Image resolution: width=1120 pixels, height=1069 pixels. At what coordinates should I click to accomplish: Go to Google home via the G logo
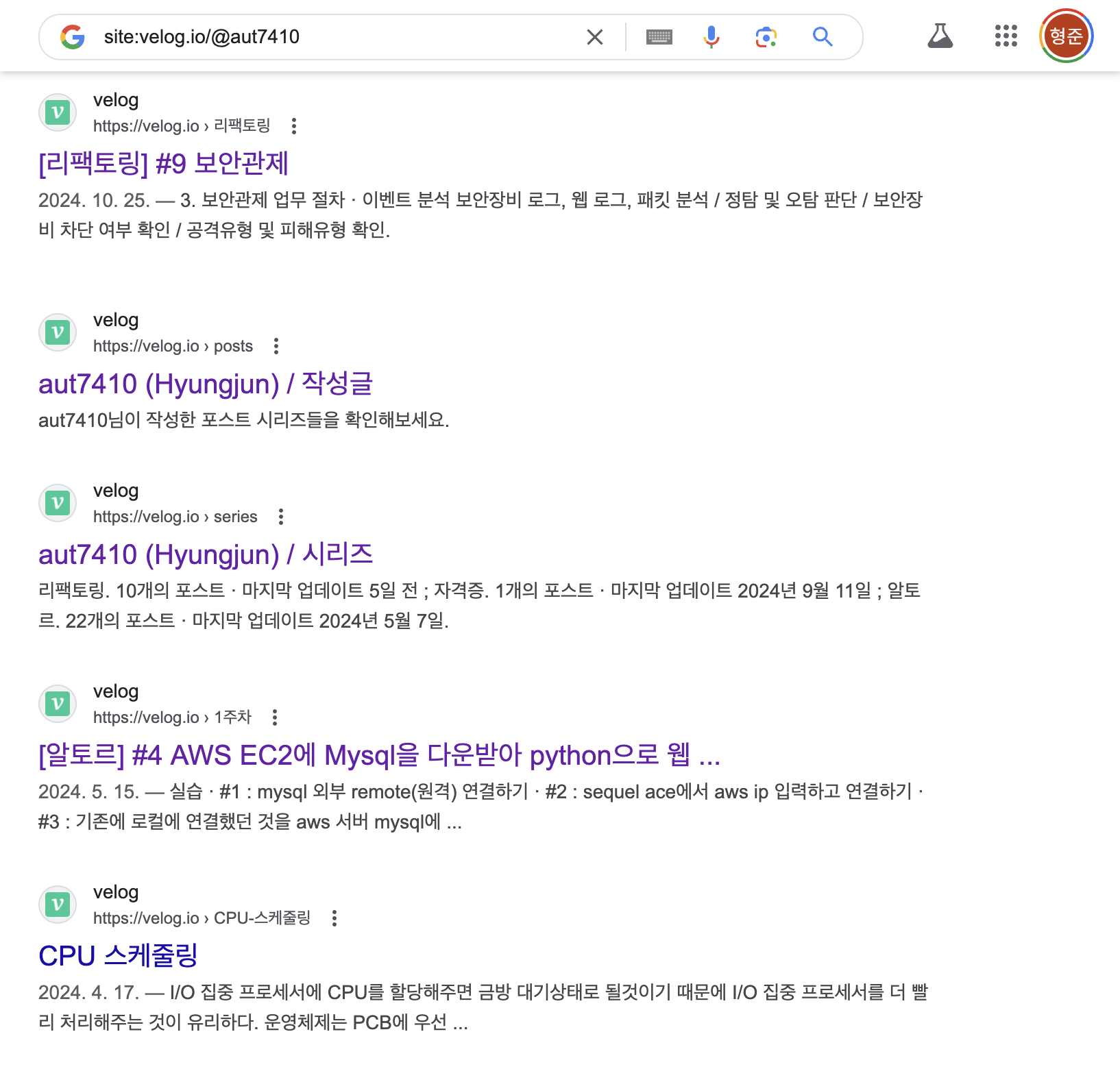(x=73, y=37)
